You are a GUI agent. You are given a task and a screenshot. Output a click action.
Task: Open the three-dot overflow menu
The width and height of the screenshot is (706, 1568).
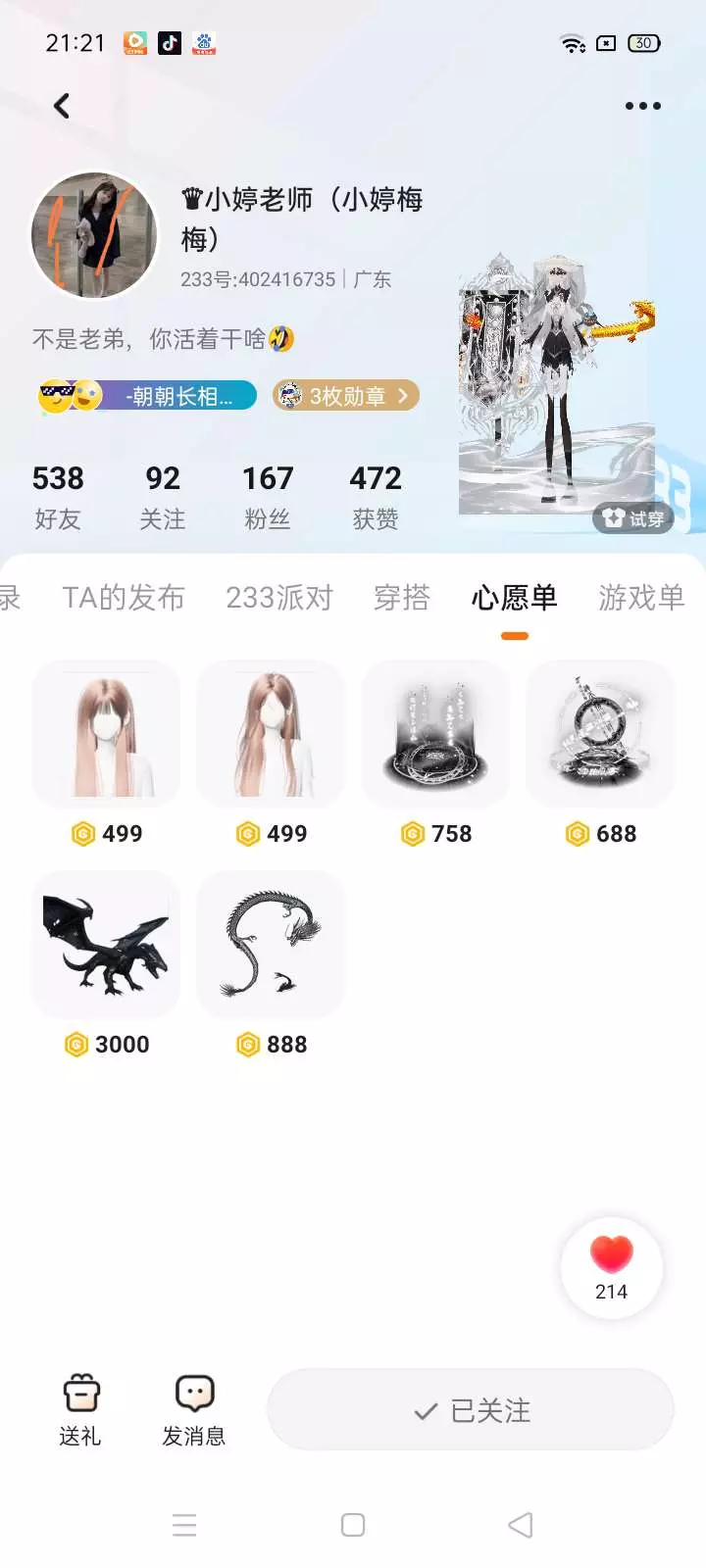coord(642,106)
